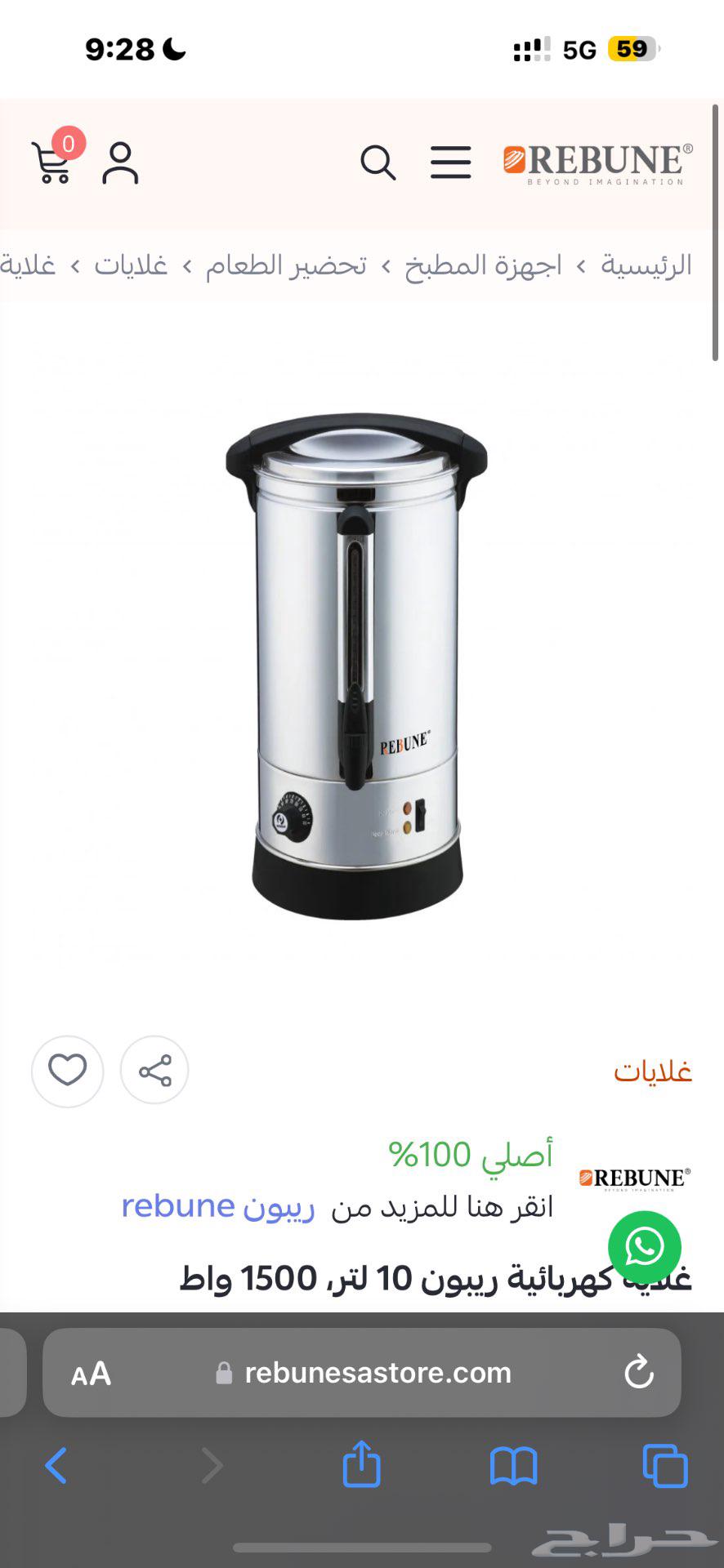Share this product
This screenshot has height=1568, width=724.
pyautogui.click(x=154, y=1071)
